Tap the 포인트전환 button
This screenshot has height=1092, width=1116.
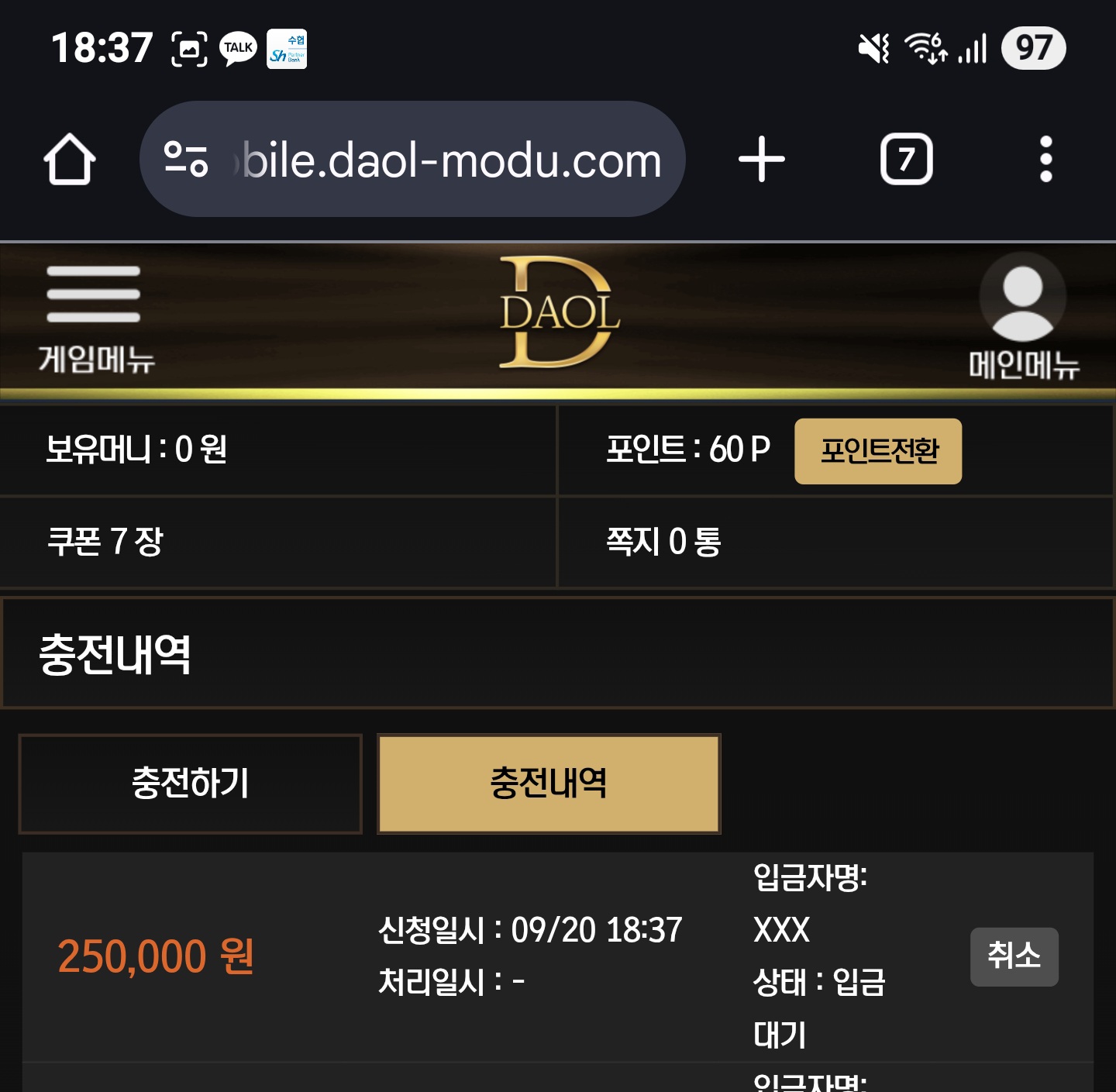tap(877, 451)
